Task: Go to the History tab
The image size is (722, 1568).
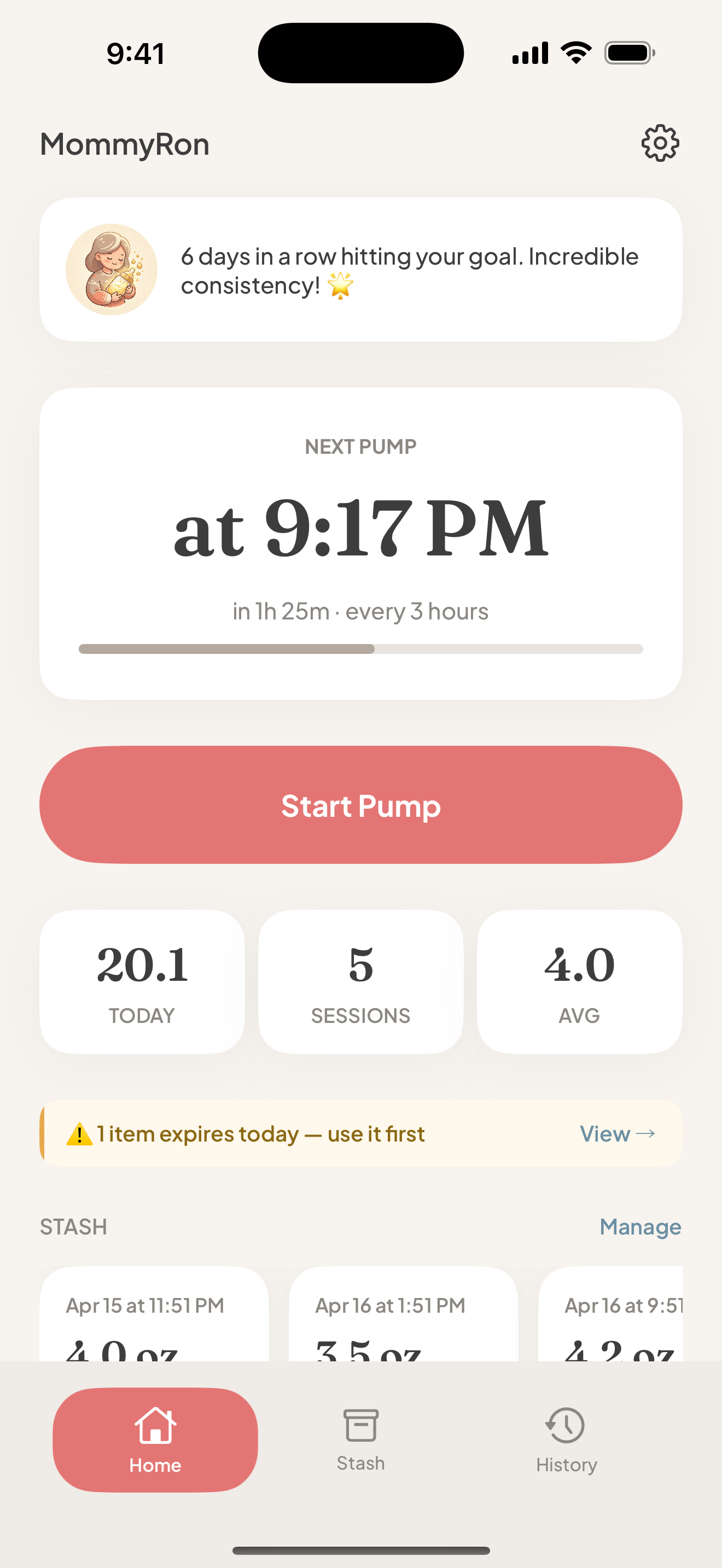Action: click(566, 1439)
